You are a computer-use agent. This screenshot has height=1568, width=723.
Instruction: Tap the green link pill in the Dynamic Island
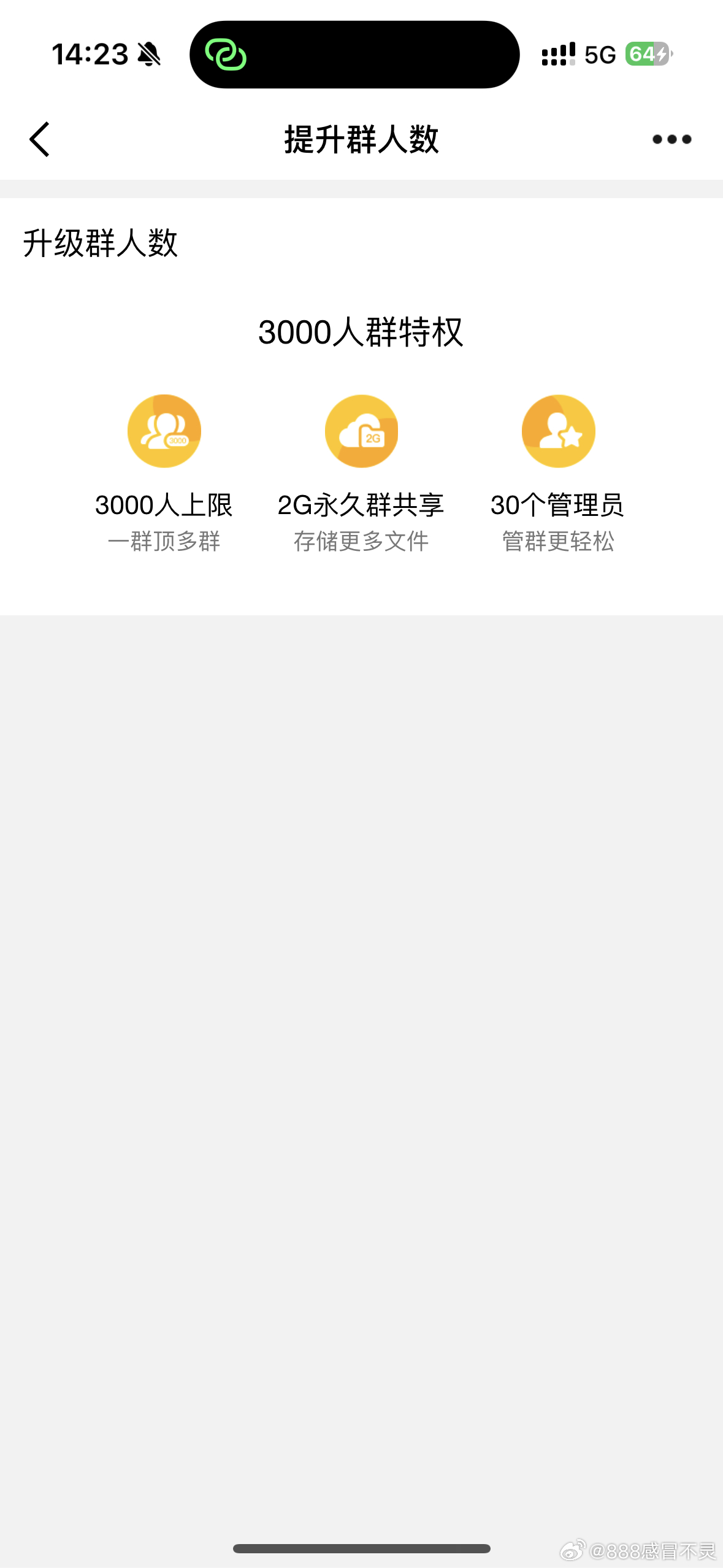pos(226,55)
